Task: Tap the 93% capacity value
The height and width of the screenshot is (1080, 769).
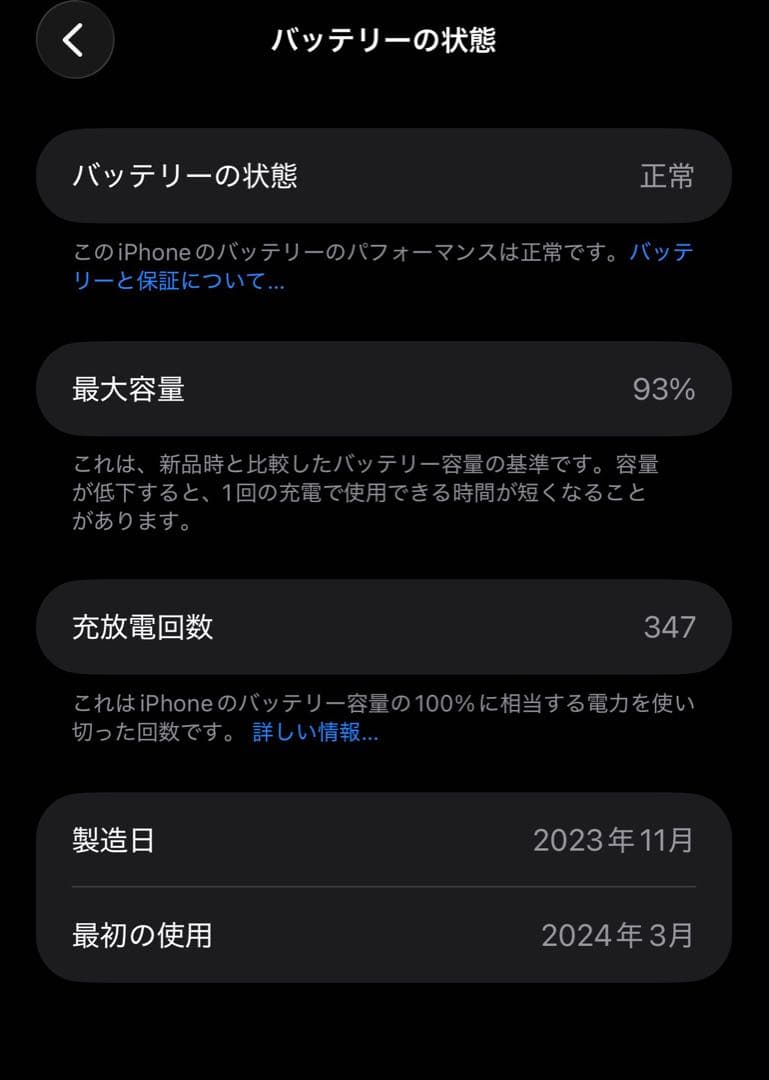Action: click(x=661, y=389)
